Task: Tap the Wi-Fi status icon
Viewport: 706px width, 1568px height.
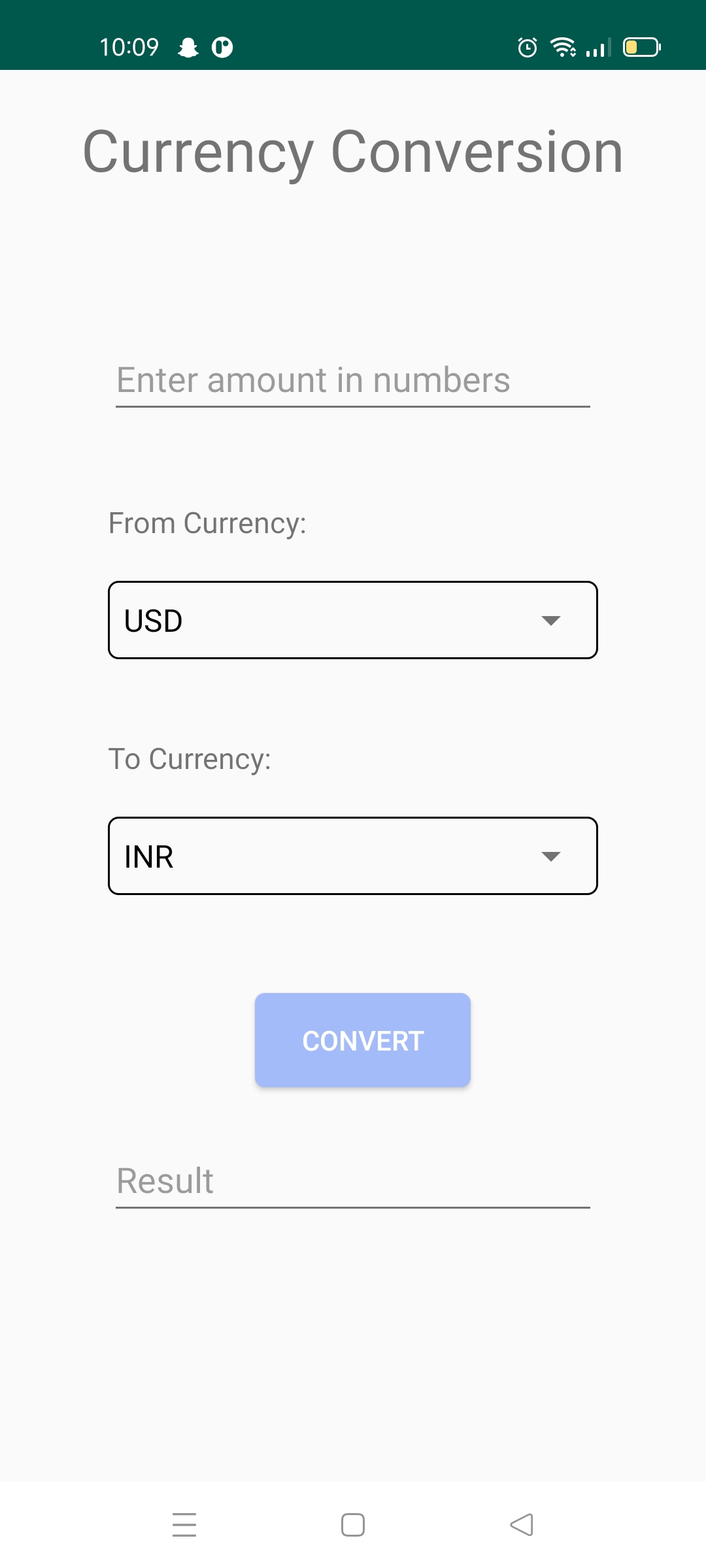Action: click(563, 47)
